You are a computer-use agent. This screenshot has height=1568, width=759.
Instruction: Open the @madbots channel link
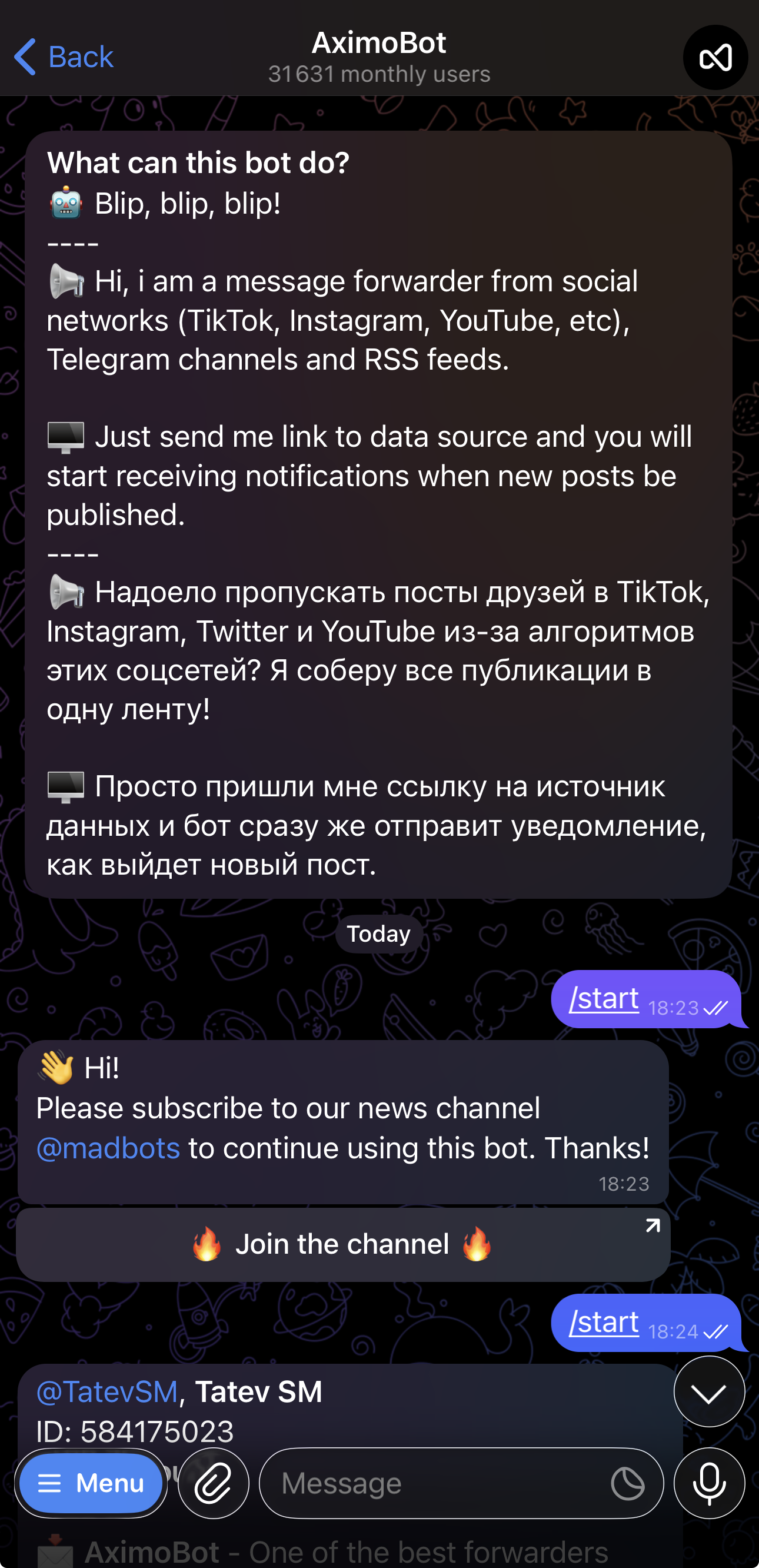[108, 1147]
